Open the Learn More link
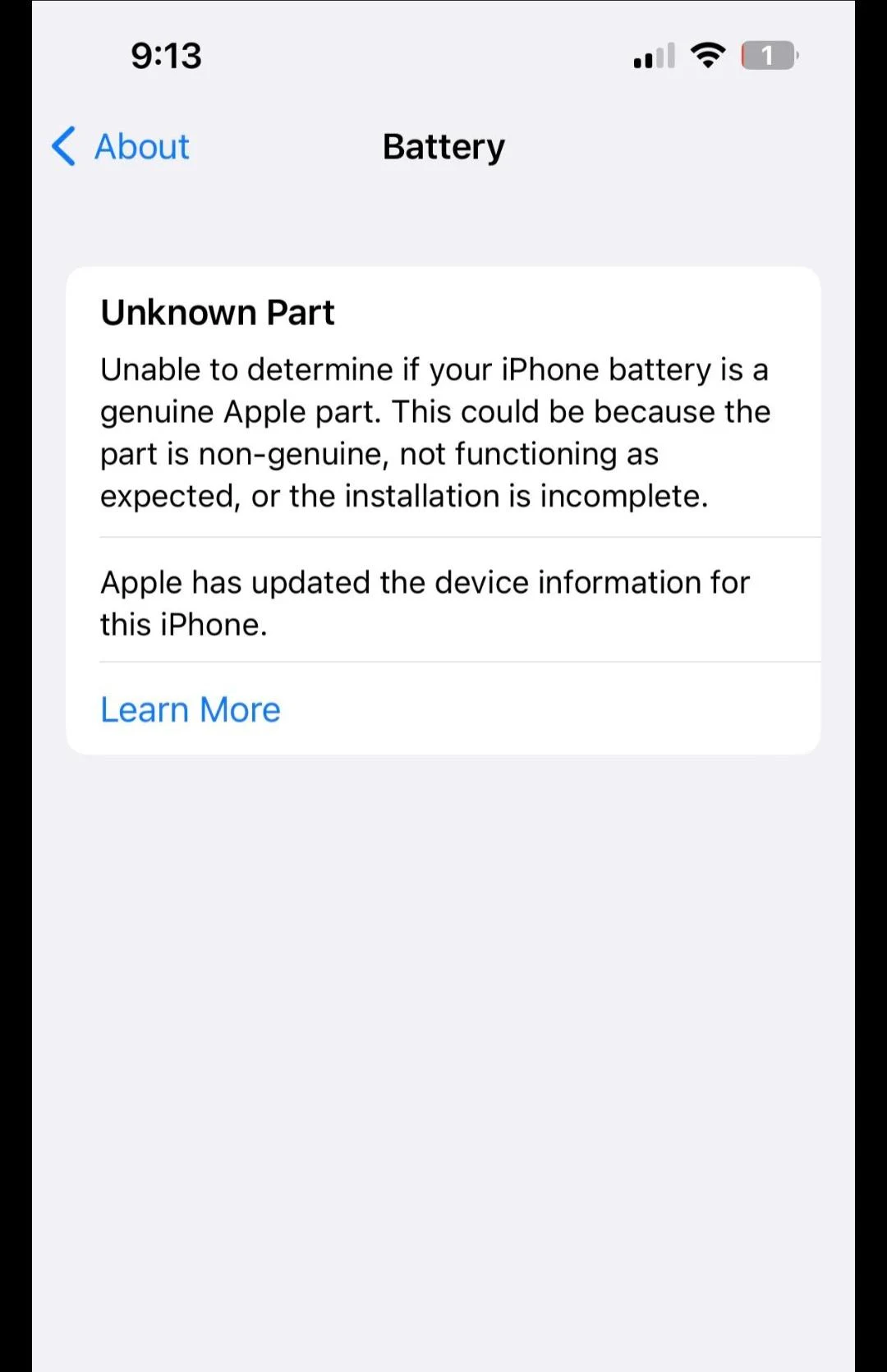This screenshot has width=887, height=1372. [191, 709]
